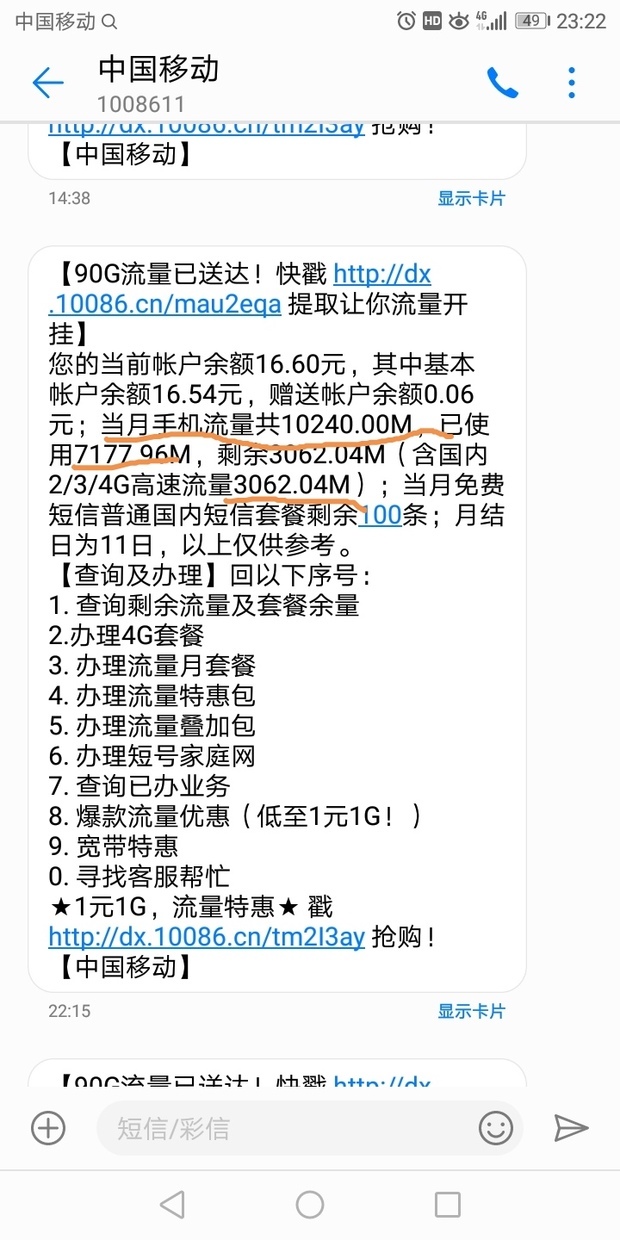Open the plus attachment button
The image size is (620, 1240).
(x=48, y=1128)
